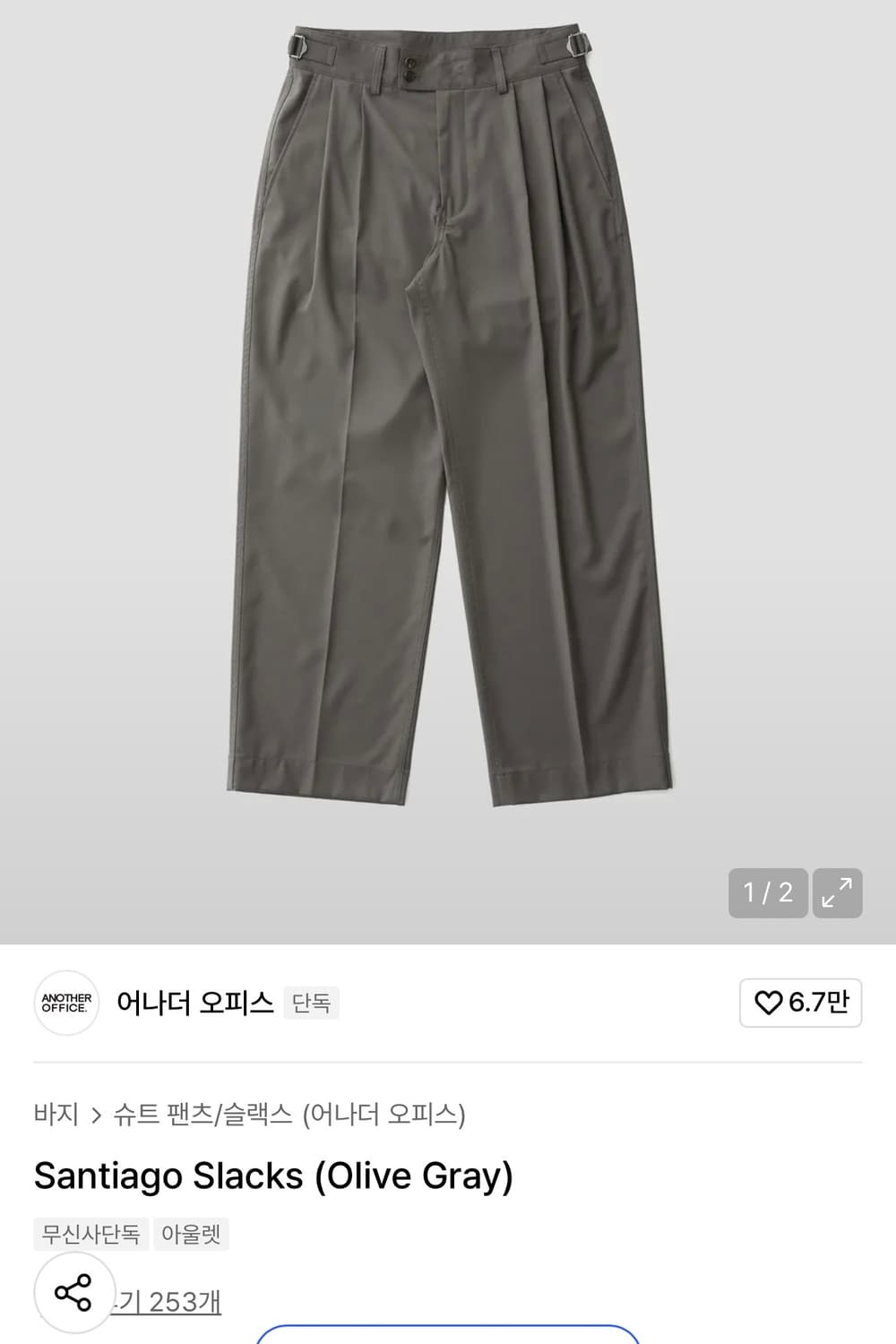Image resolution: width=896 pixels, height=1344 pixels.
Task: Click the share arrows inside the white circle
Action: coord(73,1291)
